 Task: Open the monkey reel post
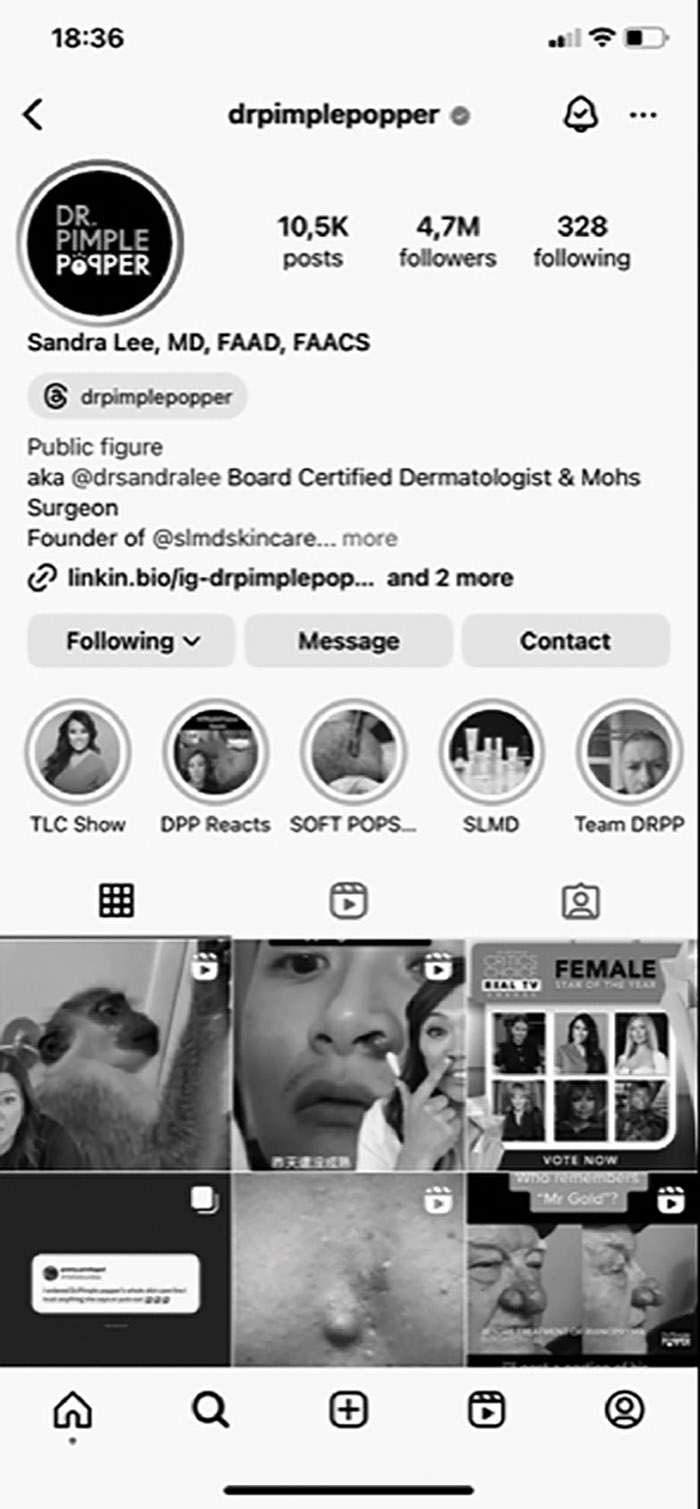(x=115, y=1054)
